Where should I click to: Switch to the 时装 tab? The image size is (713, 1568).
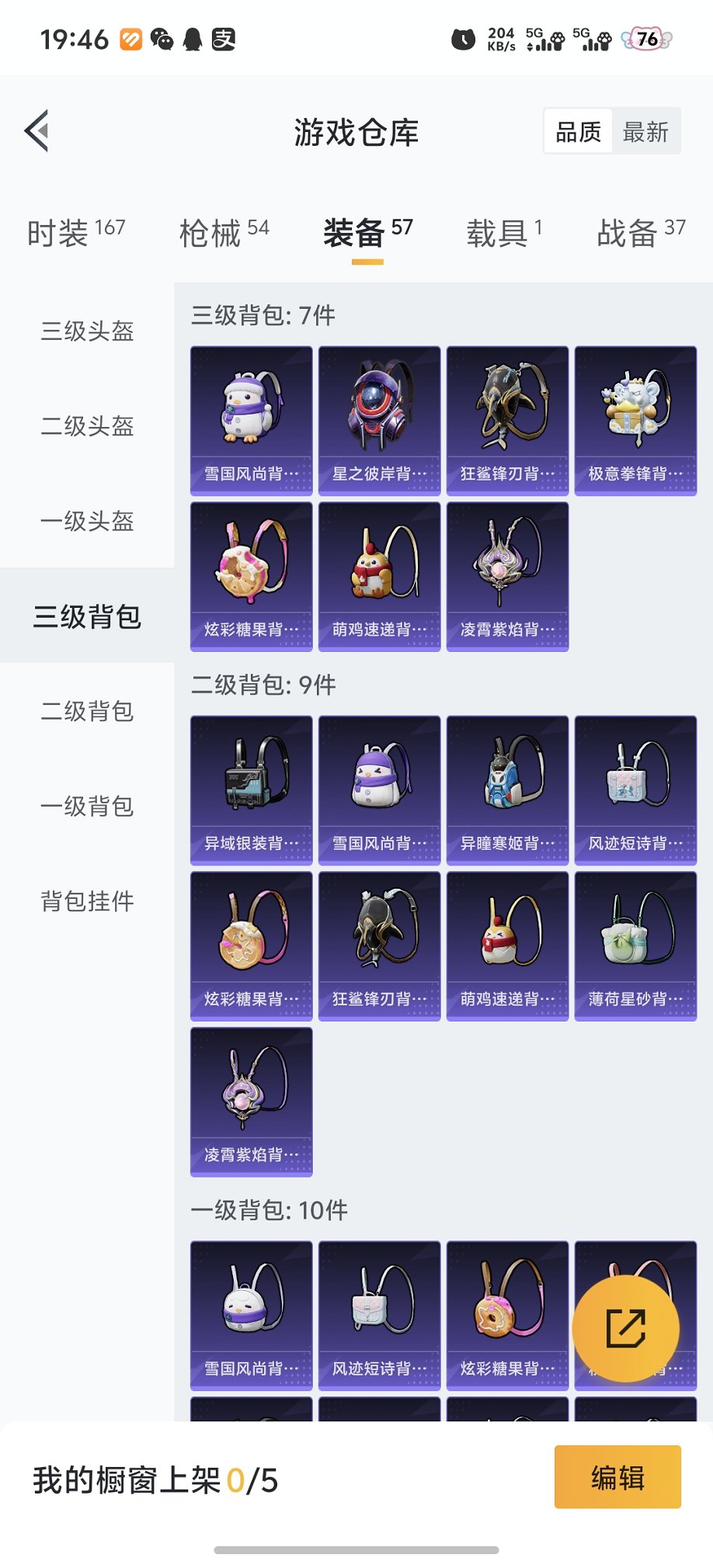coord(75,232)
